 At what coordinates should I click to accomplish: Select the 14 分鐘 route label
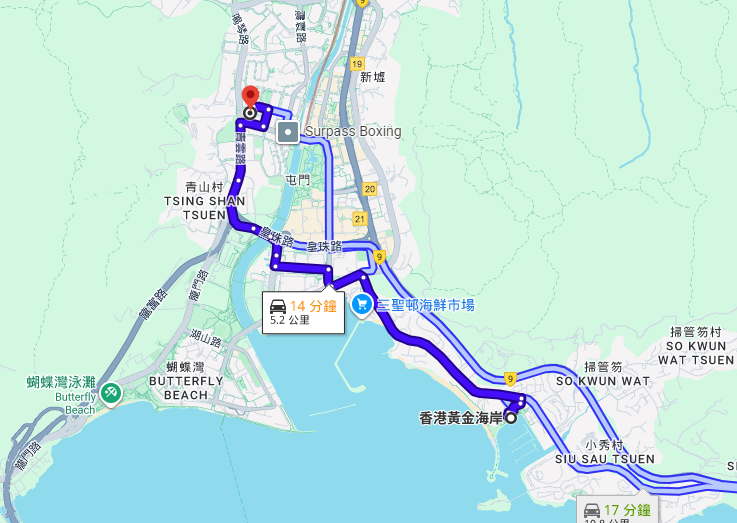[x=303, y=312]
